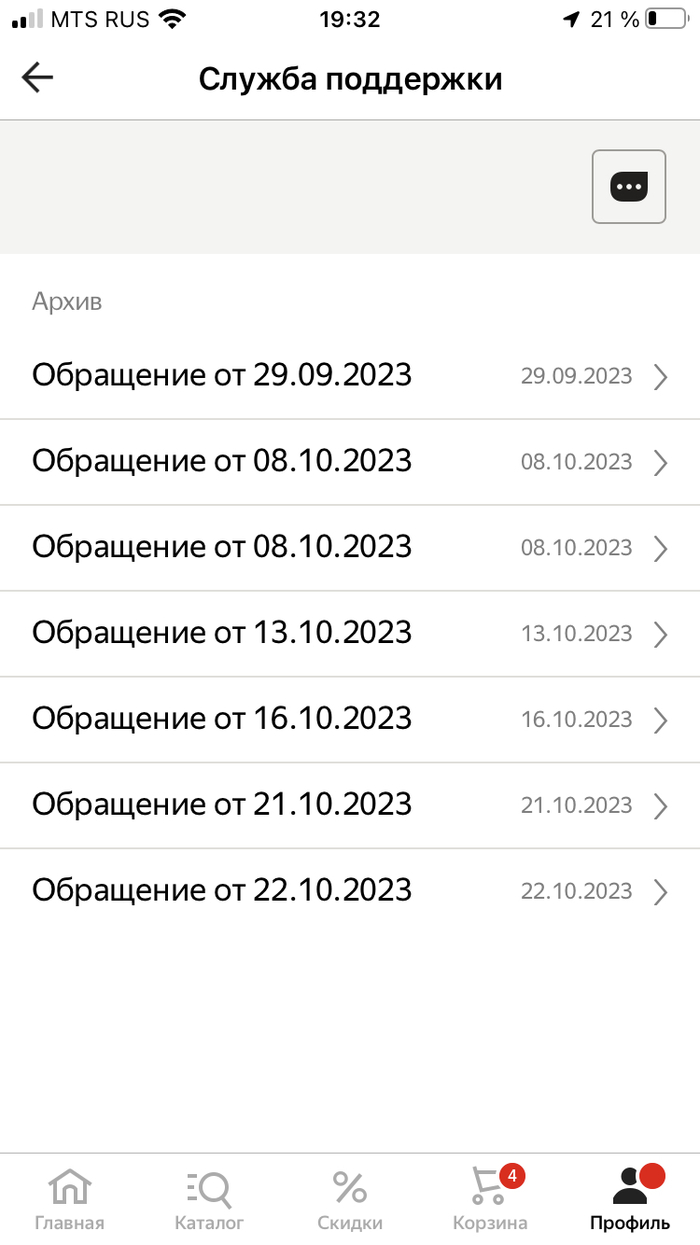
Task: Open the request dated 13.10.2023
Action: click(350, 633)
